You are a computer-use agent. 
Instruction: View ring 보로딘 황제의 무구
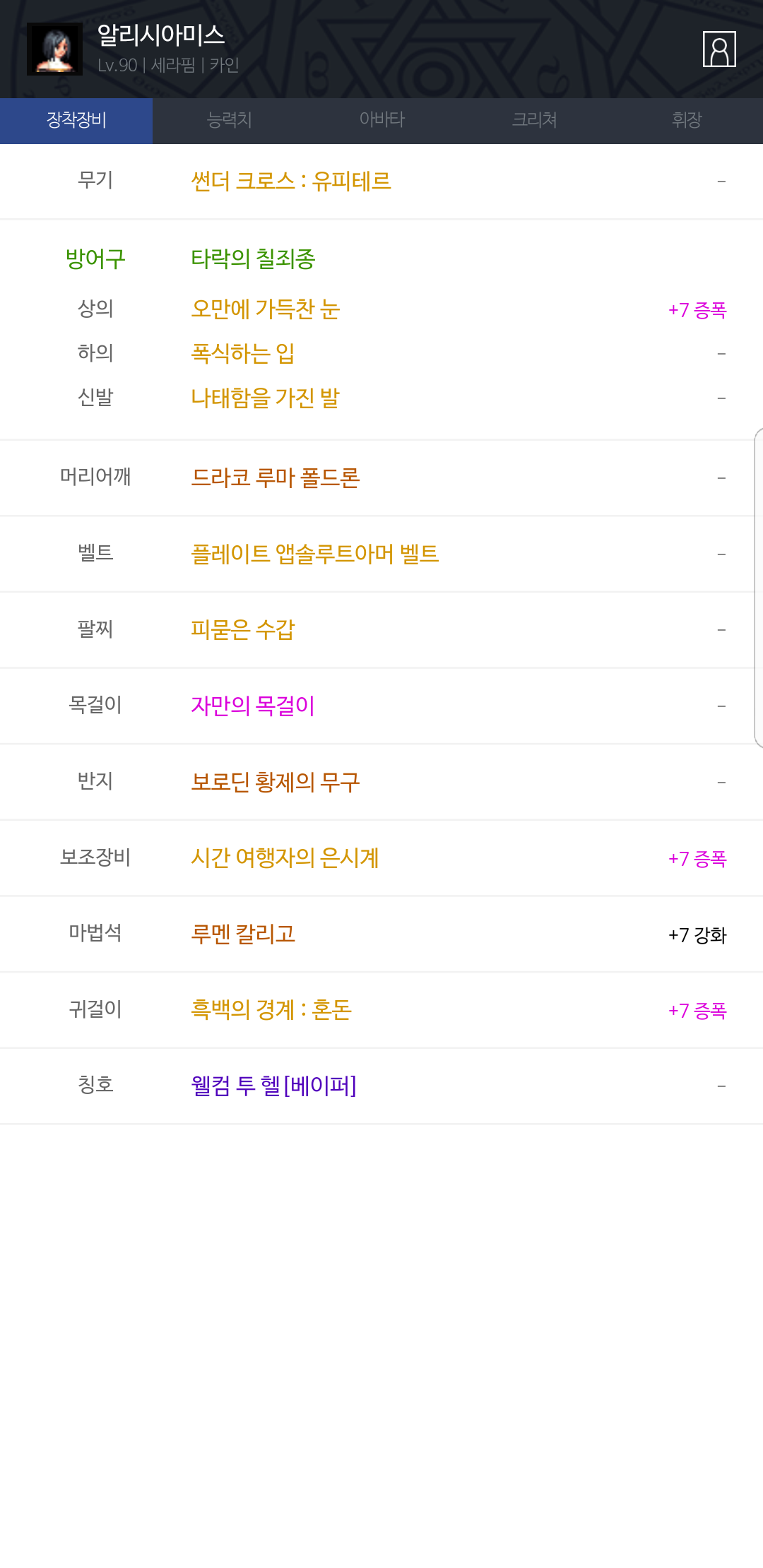coord(275,782)
